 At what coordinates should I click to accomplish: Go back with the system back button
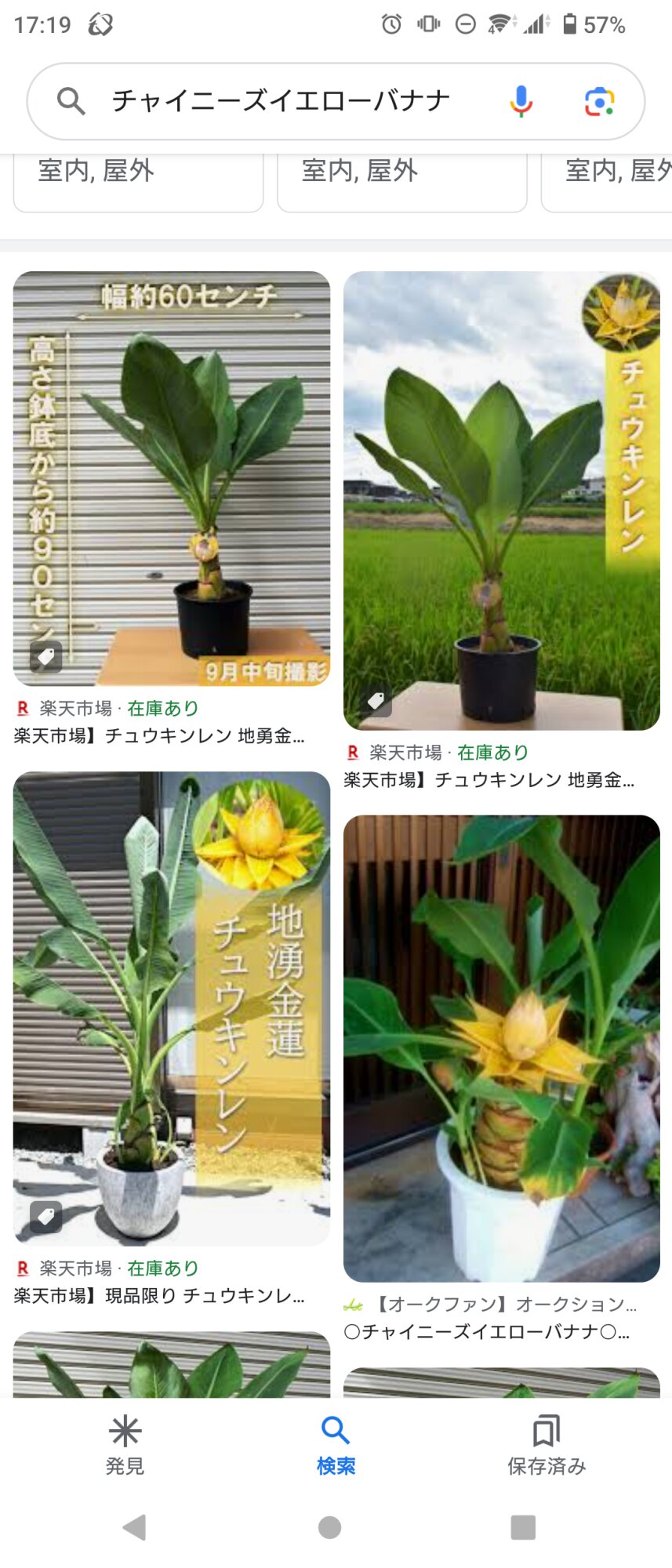[135, 1527]
